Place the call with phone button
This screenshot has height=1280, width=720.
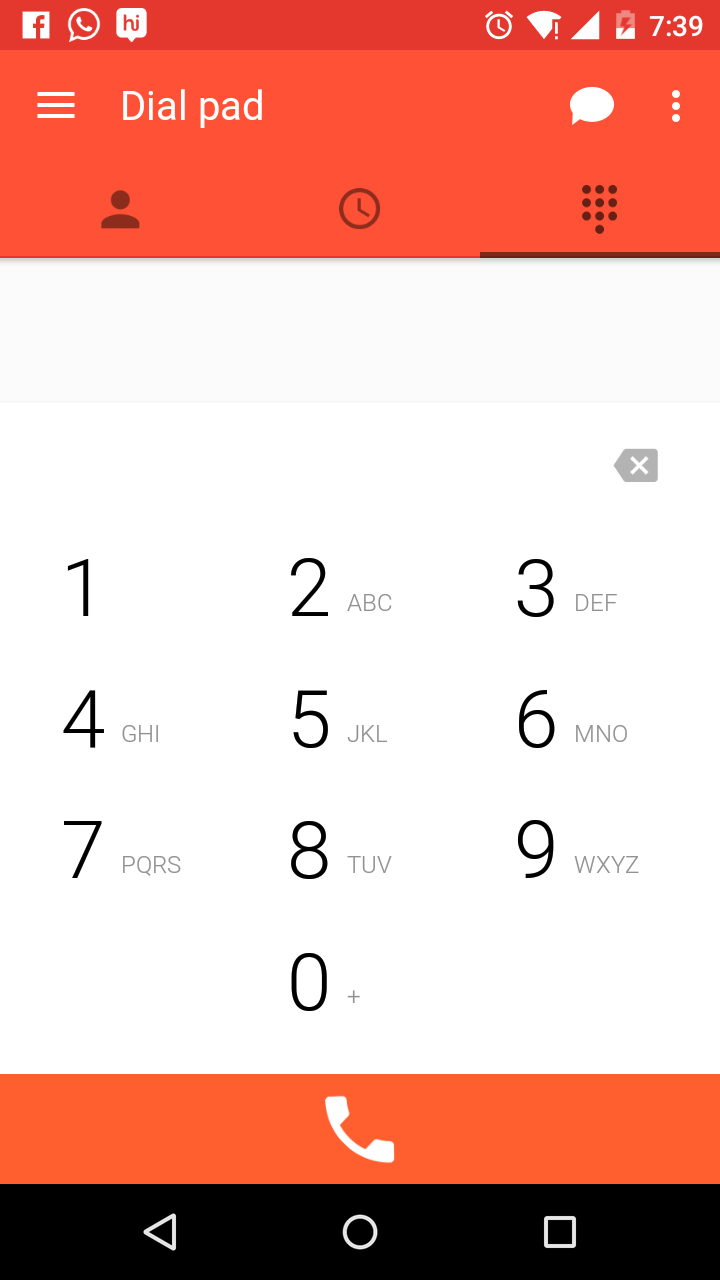tap(360, 1129)
